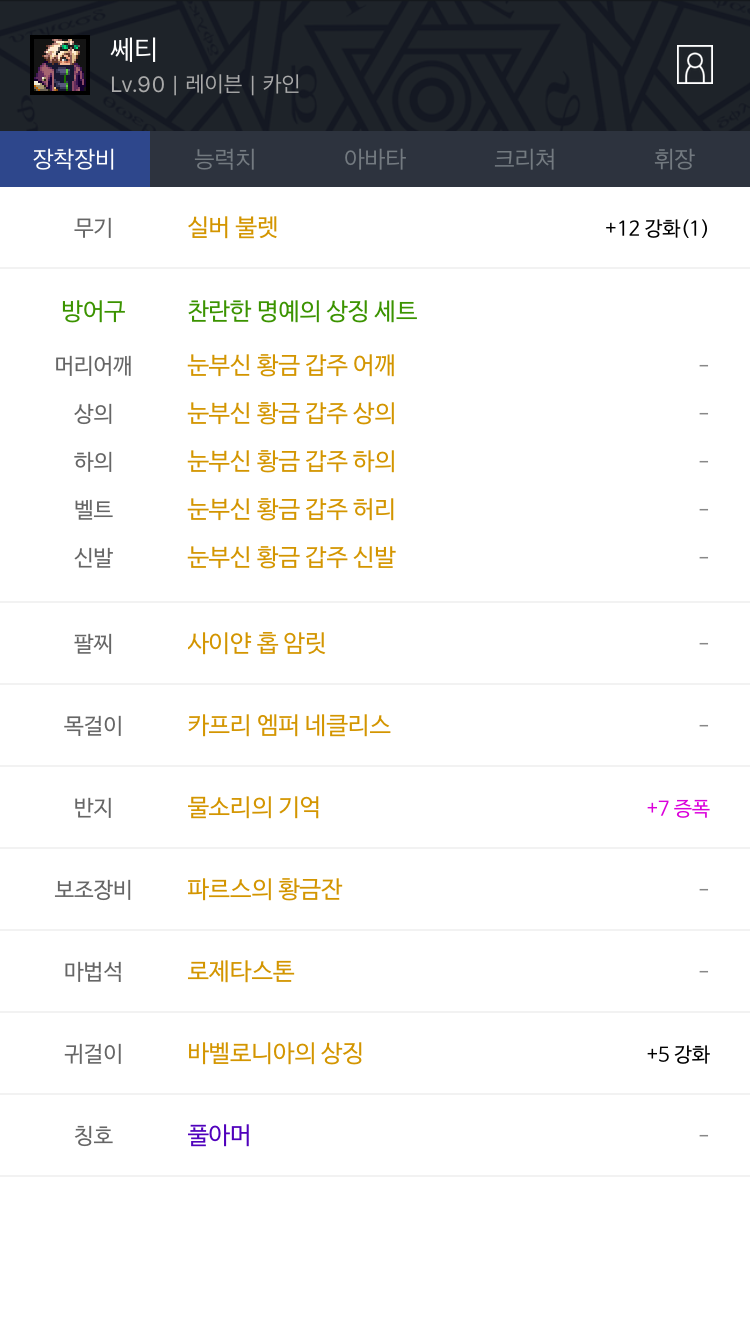Open 눈부신 황금 갑주 허리 item
This screenshot has width=750, height=1334.
click(x=291, y=509)
